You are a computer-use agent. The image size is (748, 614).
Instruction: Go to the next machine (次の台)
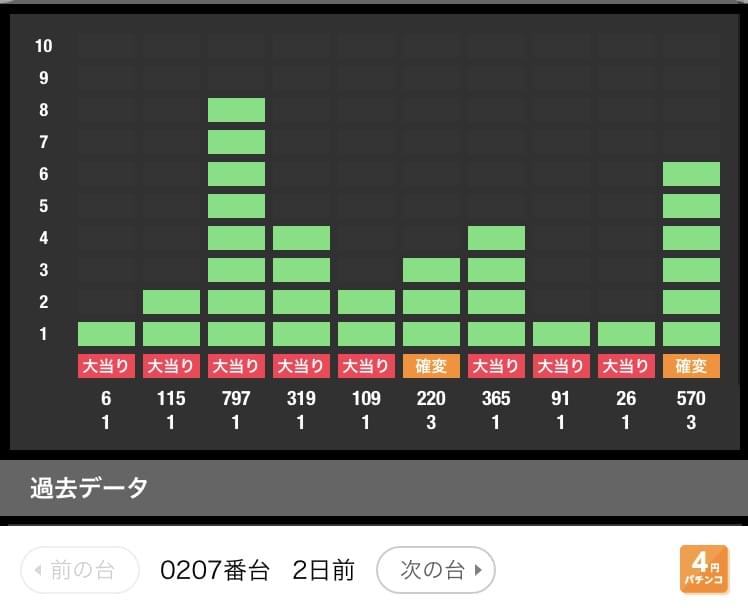coord(436,570)
